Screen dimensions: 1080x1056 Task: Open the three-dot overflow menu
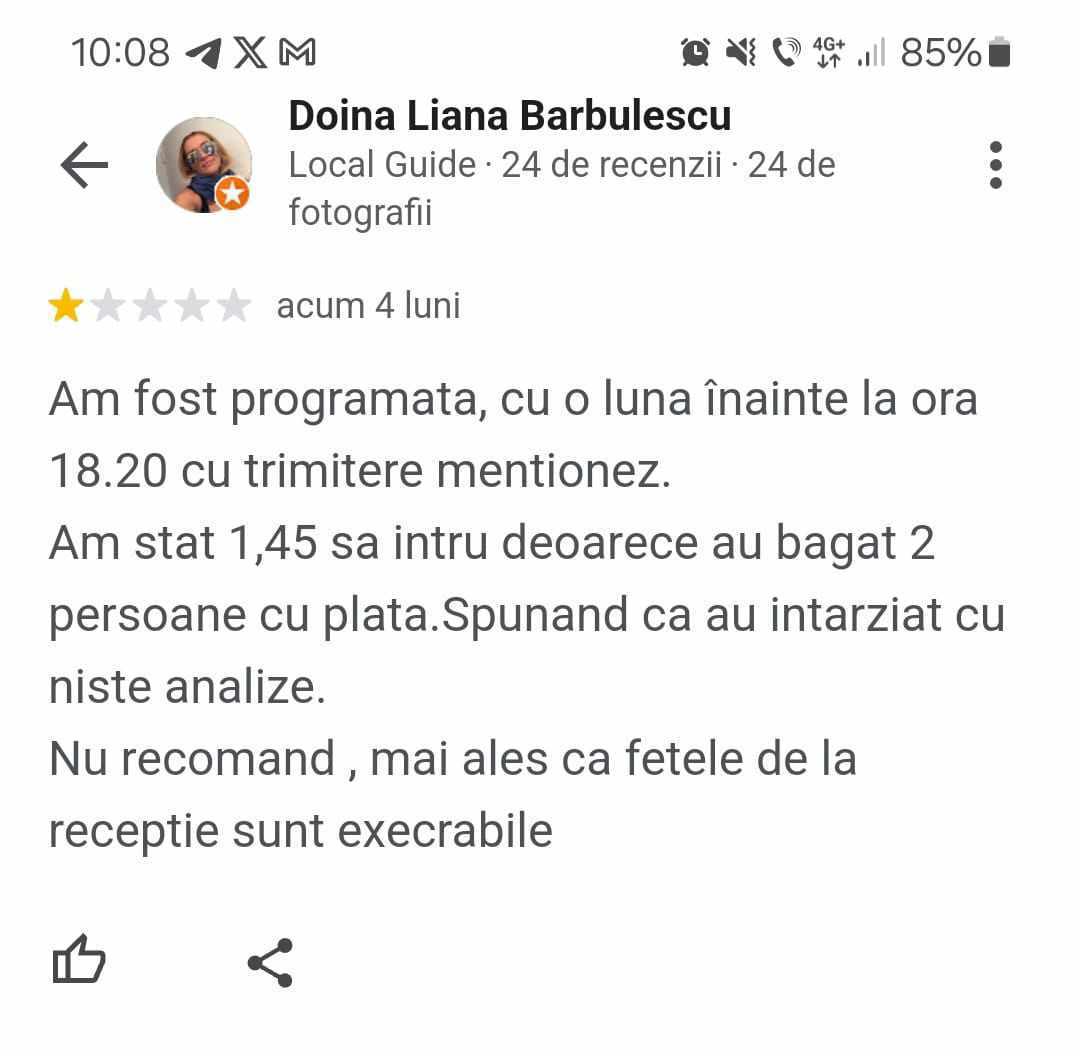click(995, 165)
